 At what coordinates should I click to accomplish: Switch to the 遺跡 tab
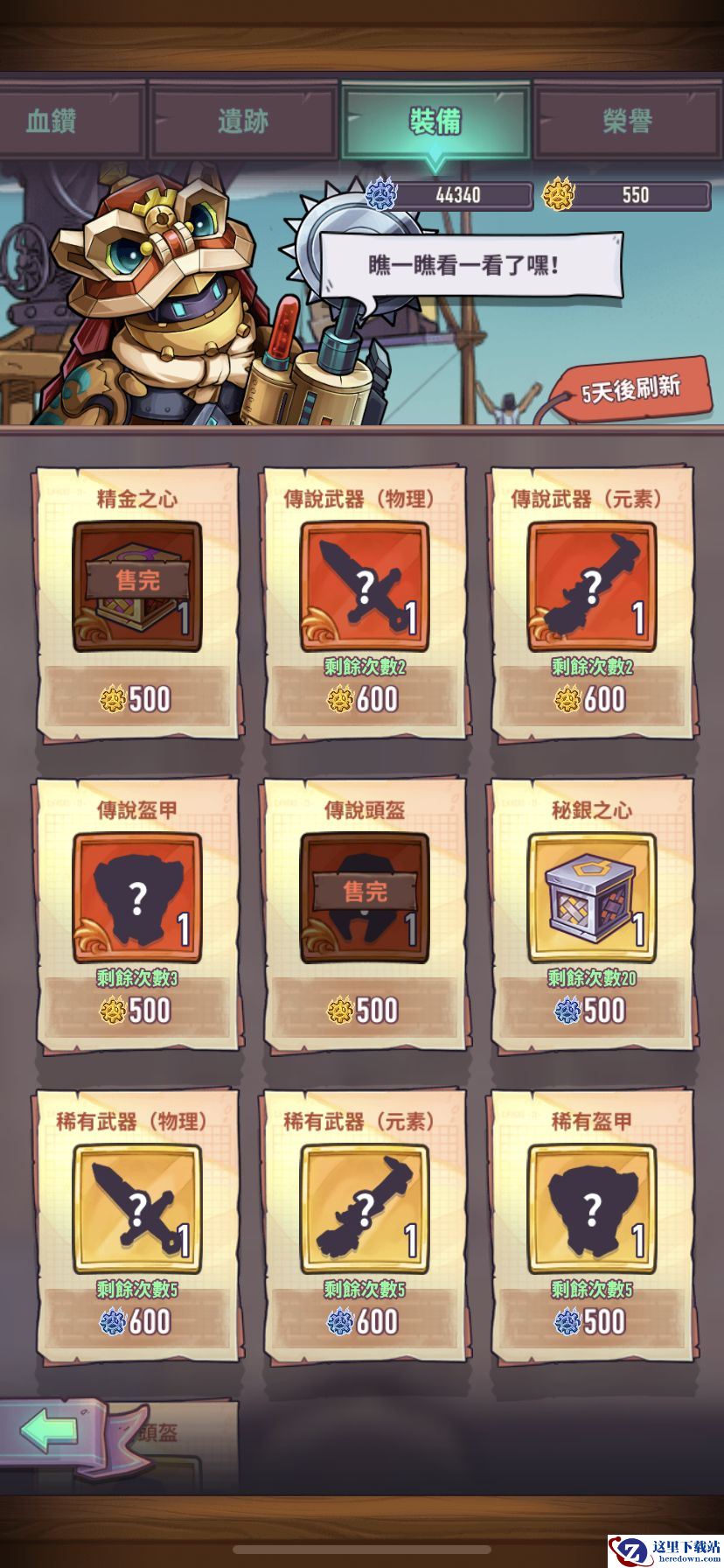243,121
